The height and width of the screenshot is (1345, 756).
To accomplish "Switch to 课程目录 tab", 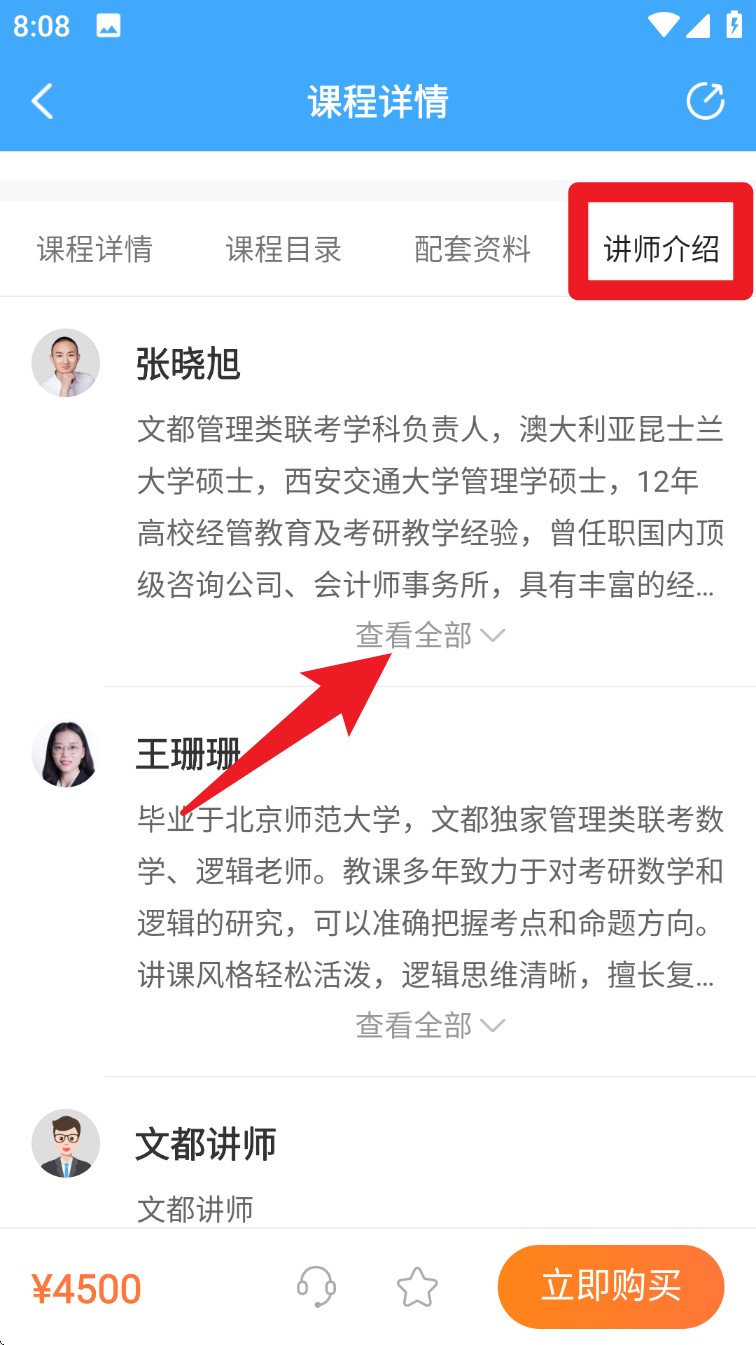I will click(x=284, y=249).
